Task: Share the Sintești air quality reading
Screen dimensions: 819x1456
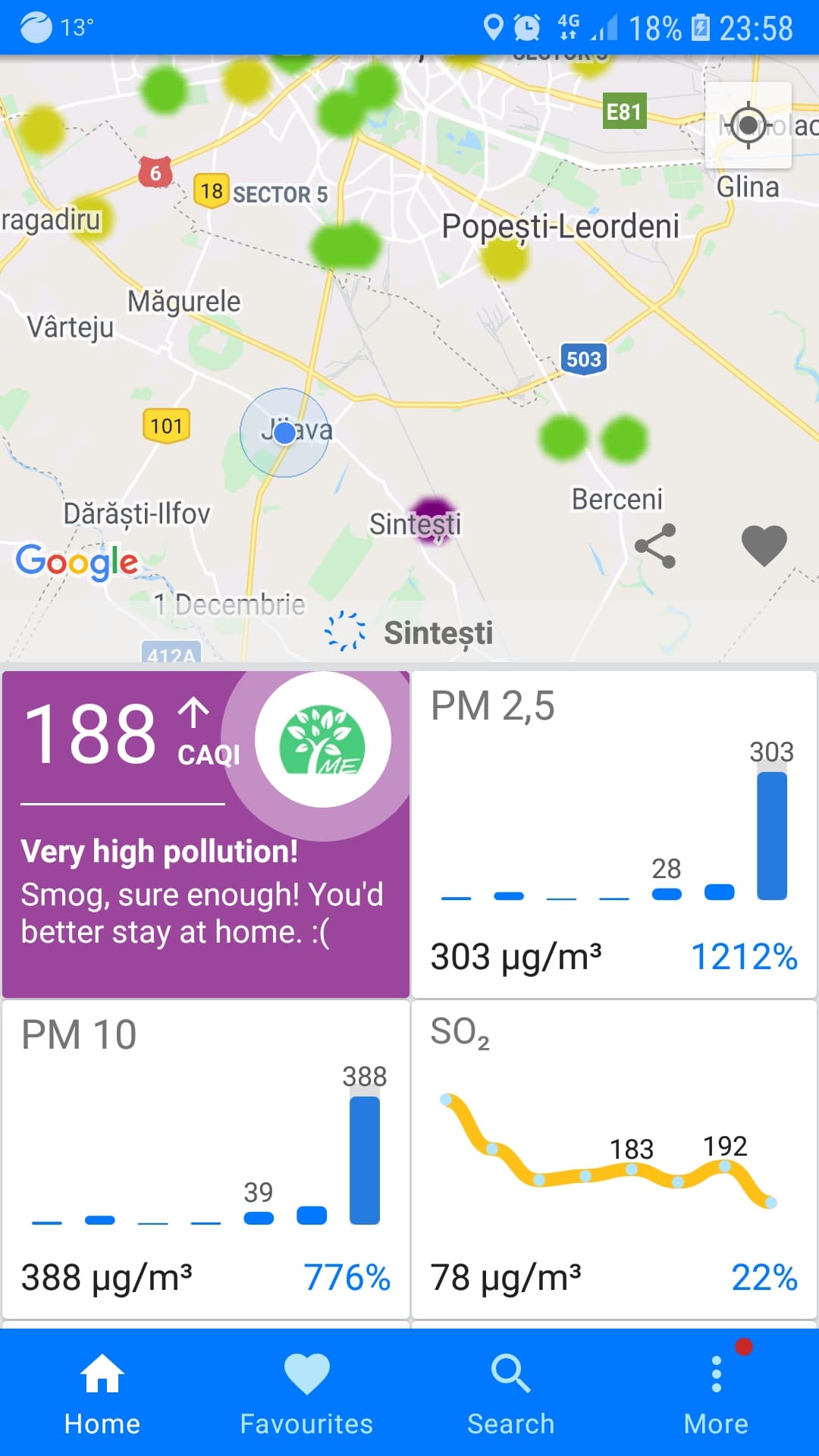Action: (x=655, y=546)
